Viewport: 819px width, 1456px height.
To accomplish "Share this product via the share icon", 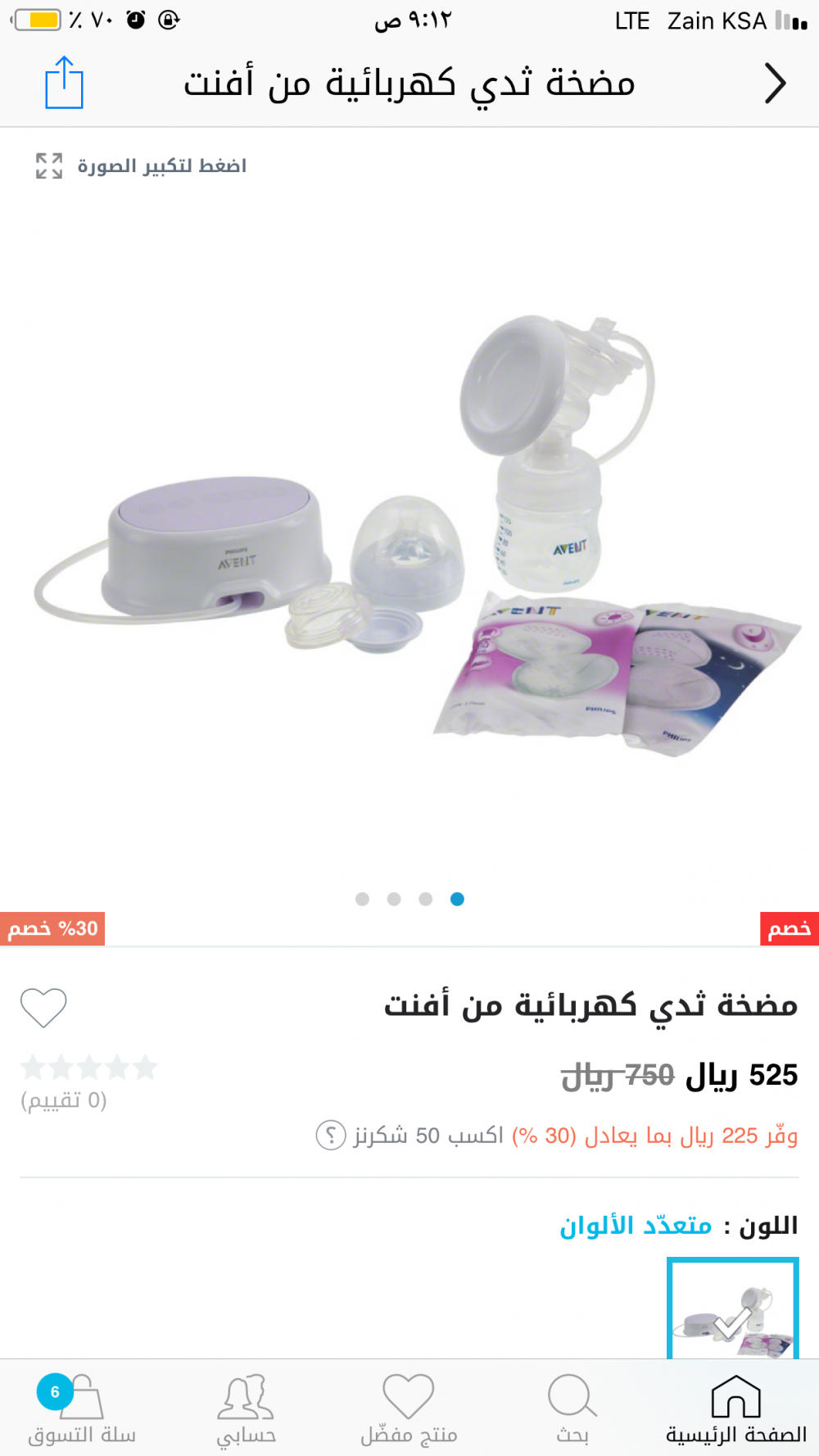I will coord(64,83).
